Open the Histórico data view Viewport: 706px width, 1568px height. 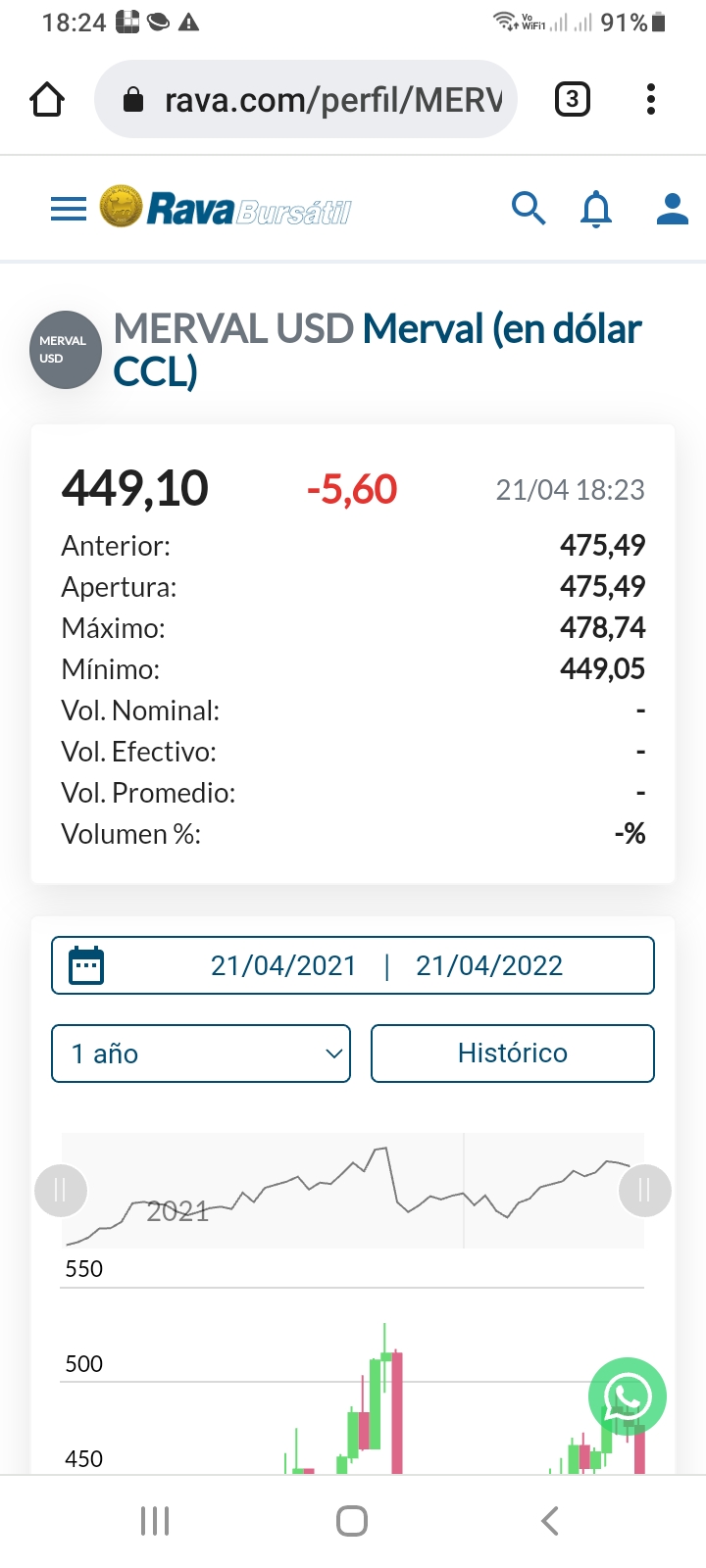513,1053
